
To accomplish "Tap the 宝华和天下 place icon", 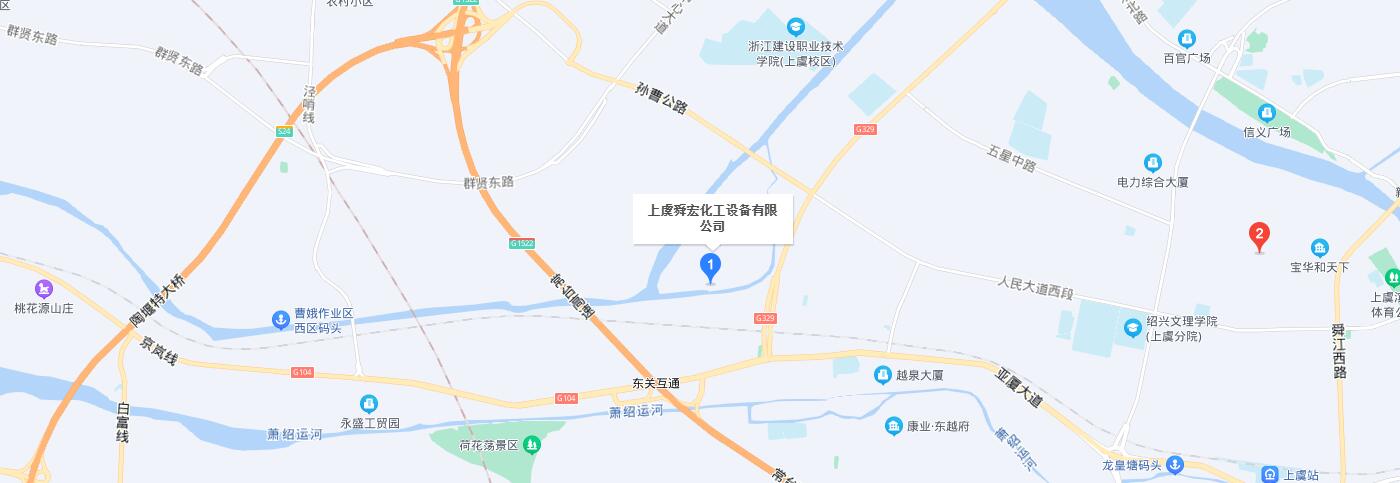I will coord(1319,248).
